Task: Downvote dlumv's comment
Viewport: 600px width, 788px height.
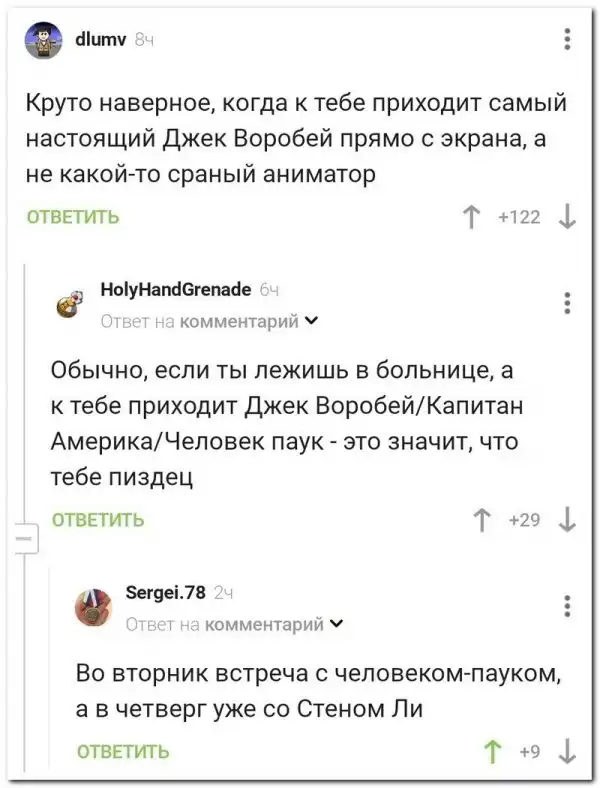Action: click(x=568, y=216)
